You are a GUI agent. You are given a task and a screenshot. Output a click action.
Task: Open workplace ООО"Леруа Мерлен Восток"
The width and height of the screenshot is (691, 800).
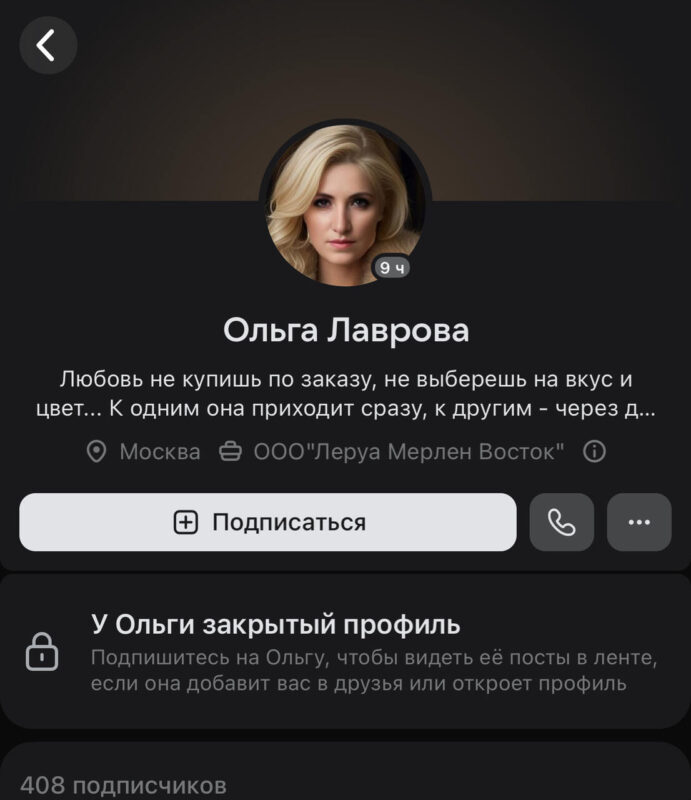click(x=395, y=452)
